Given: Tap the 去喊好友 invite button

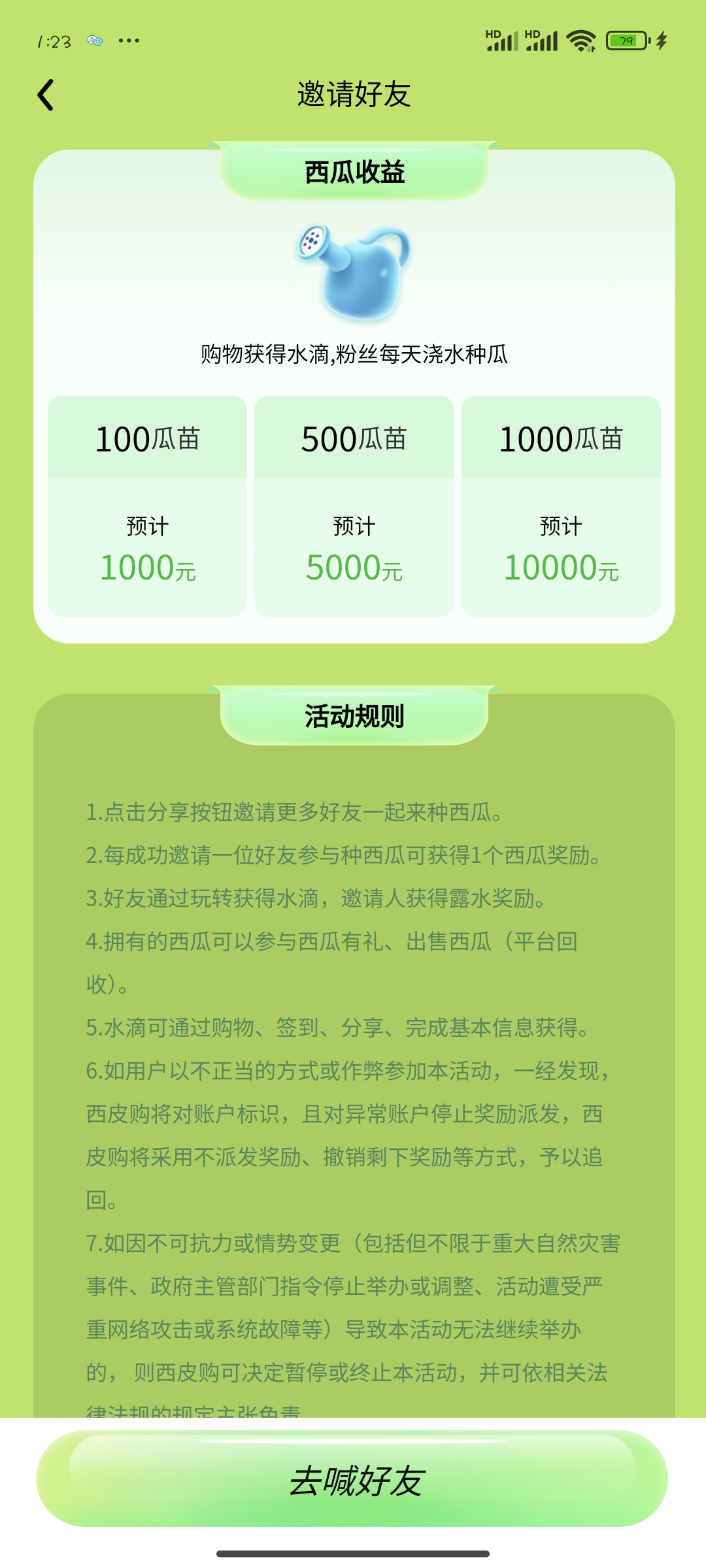Looking at the screenshot, I should pyautogui.click(x=352, y=1479).
